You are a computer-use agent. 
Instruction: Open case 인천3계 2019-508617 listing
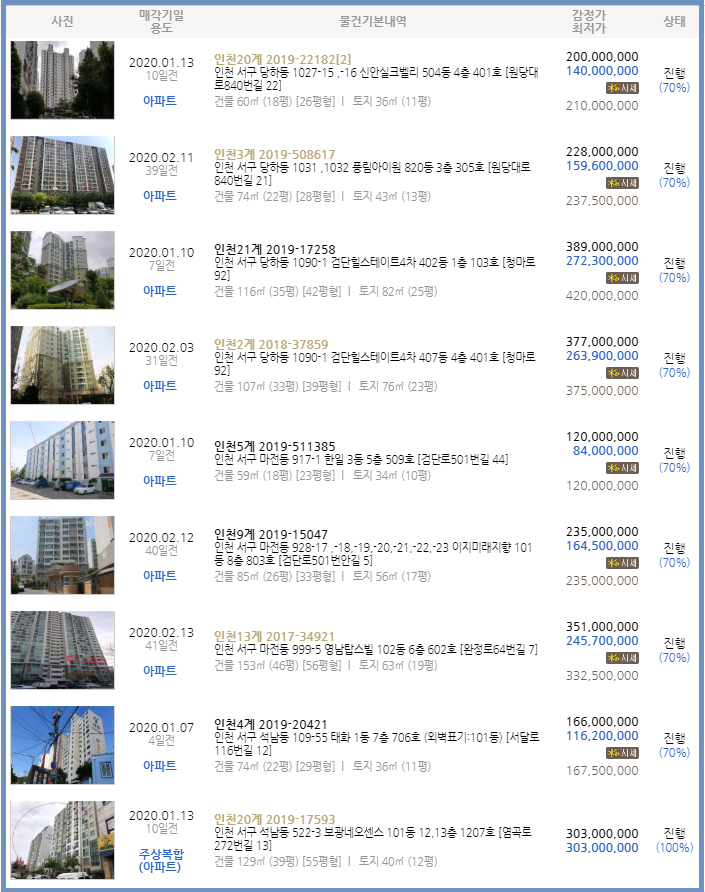click(x=274, y=154)
